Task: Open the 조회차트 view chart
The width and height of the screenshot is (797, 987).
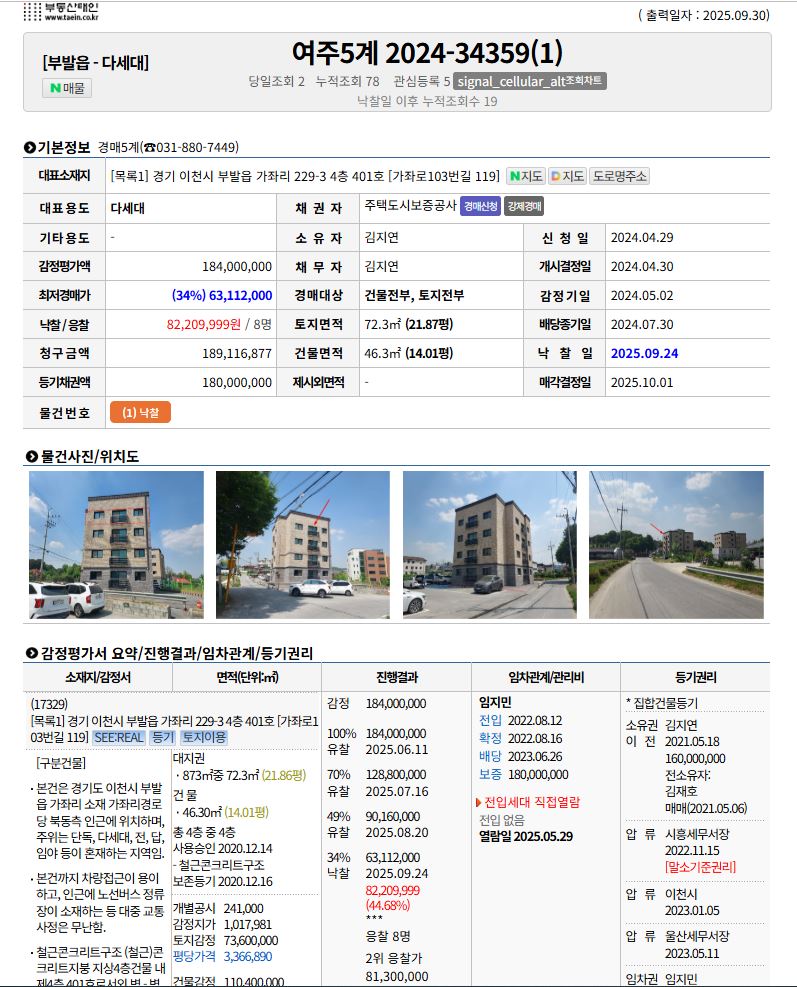Action: click(x=530, y=81)
